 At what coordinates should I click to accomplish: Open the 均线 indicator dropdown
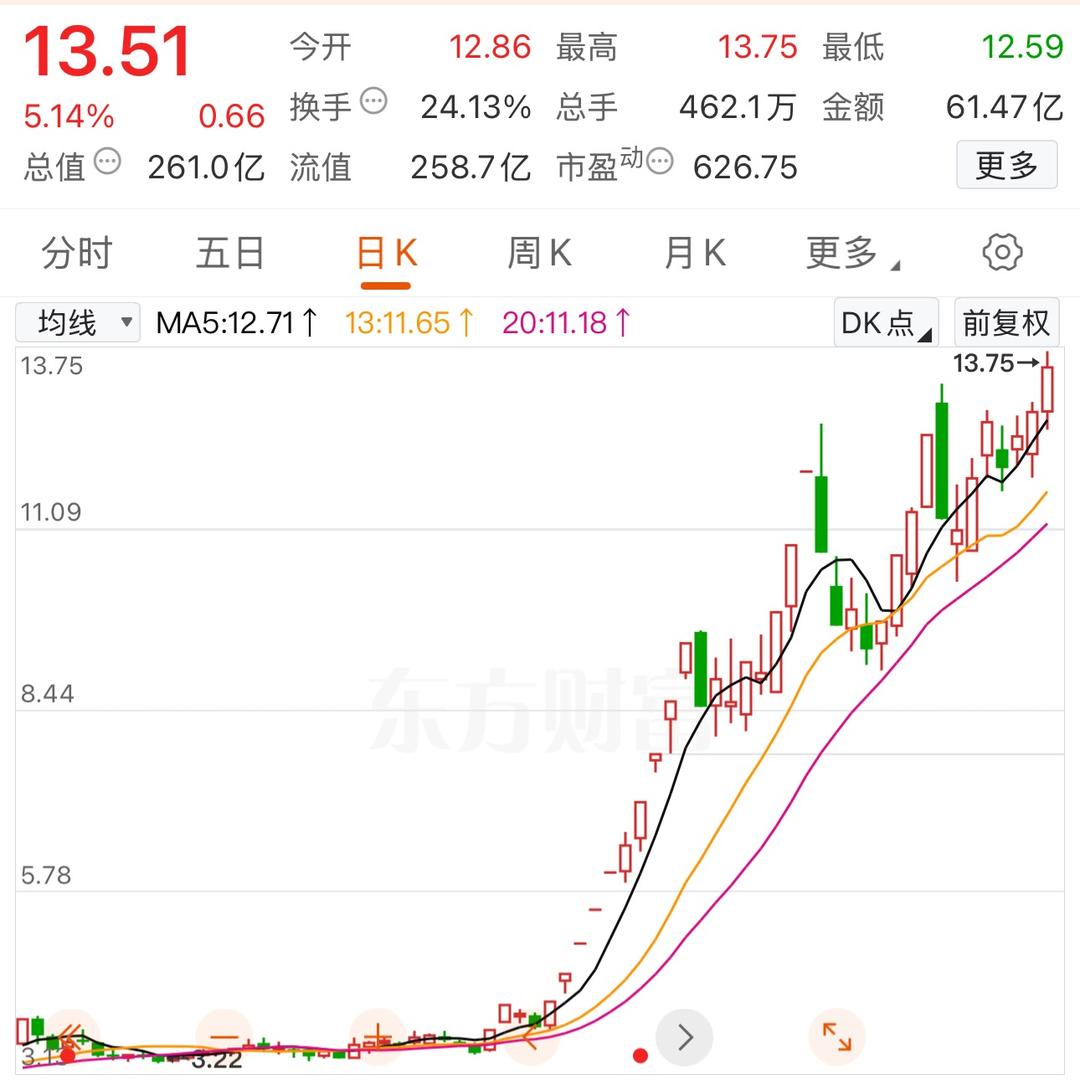pyautogui.click(x=78, y=322)
